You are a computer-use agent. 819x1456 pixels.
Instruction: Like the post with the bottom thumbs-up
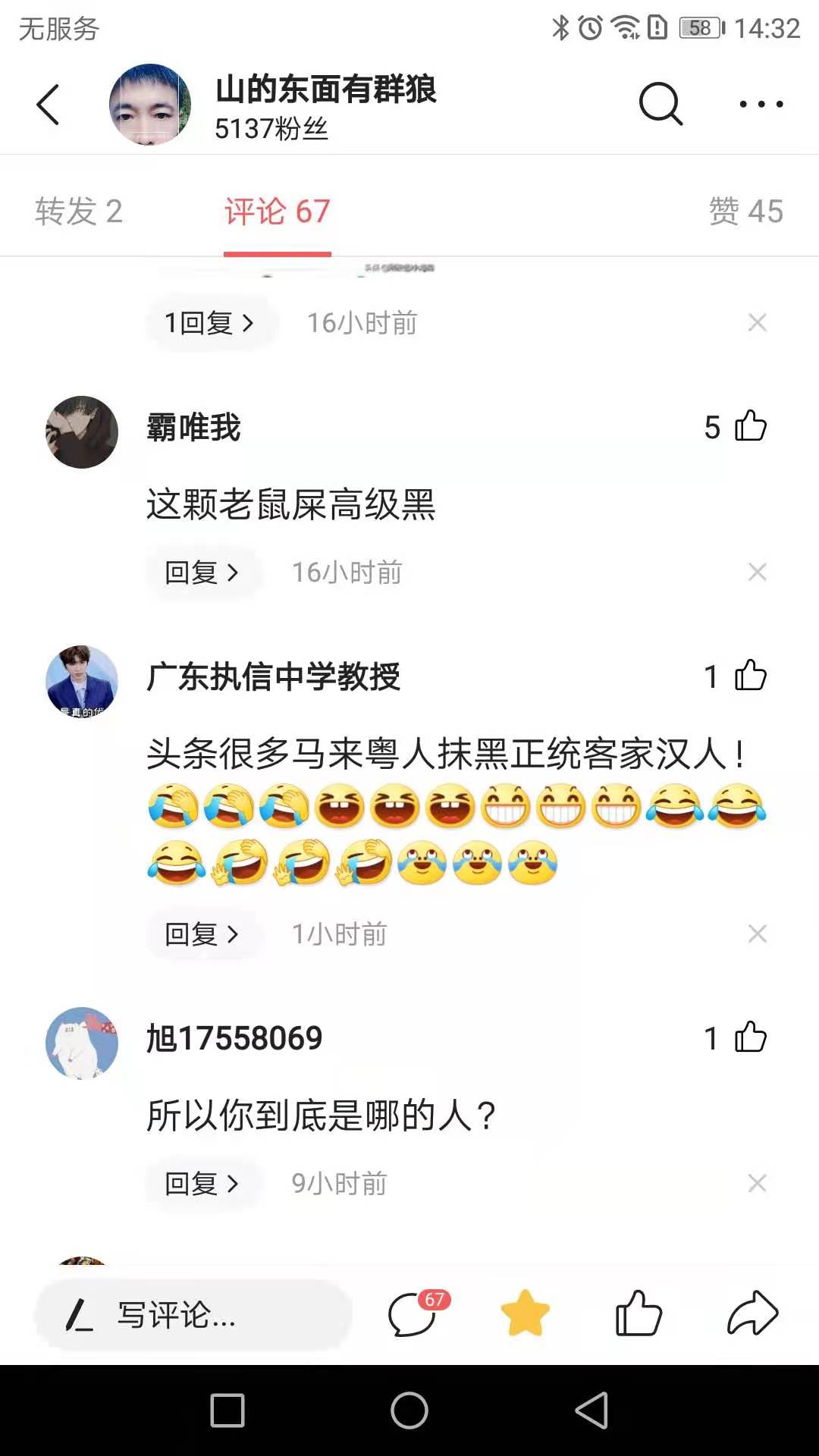click(x=638, y=1313)
